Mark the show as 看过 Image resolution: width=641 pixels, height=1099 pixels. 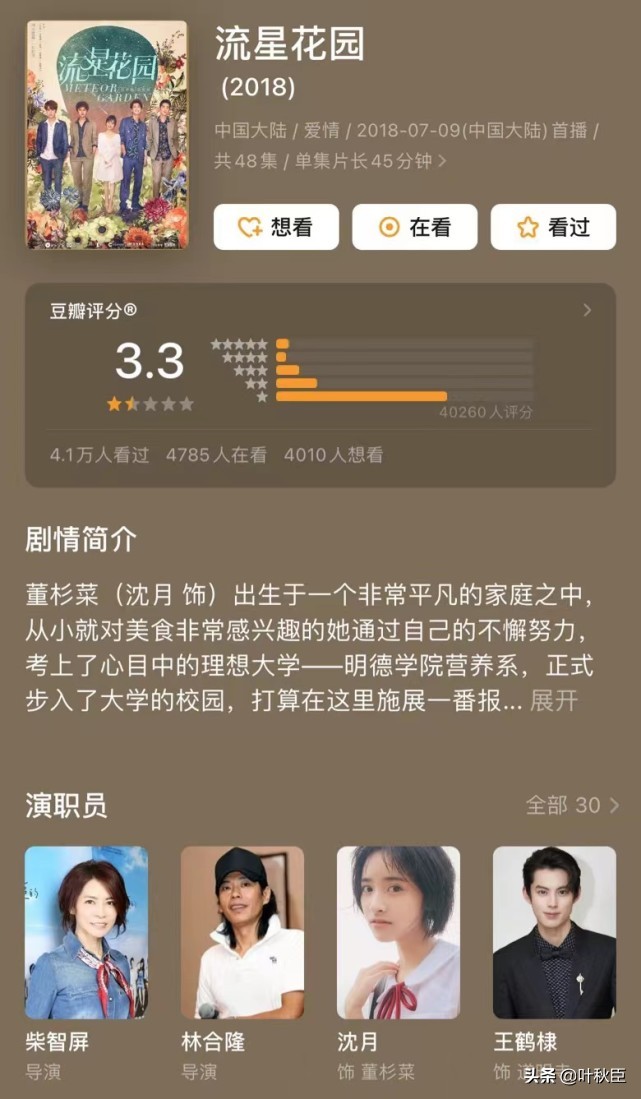coord(553,227)
